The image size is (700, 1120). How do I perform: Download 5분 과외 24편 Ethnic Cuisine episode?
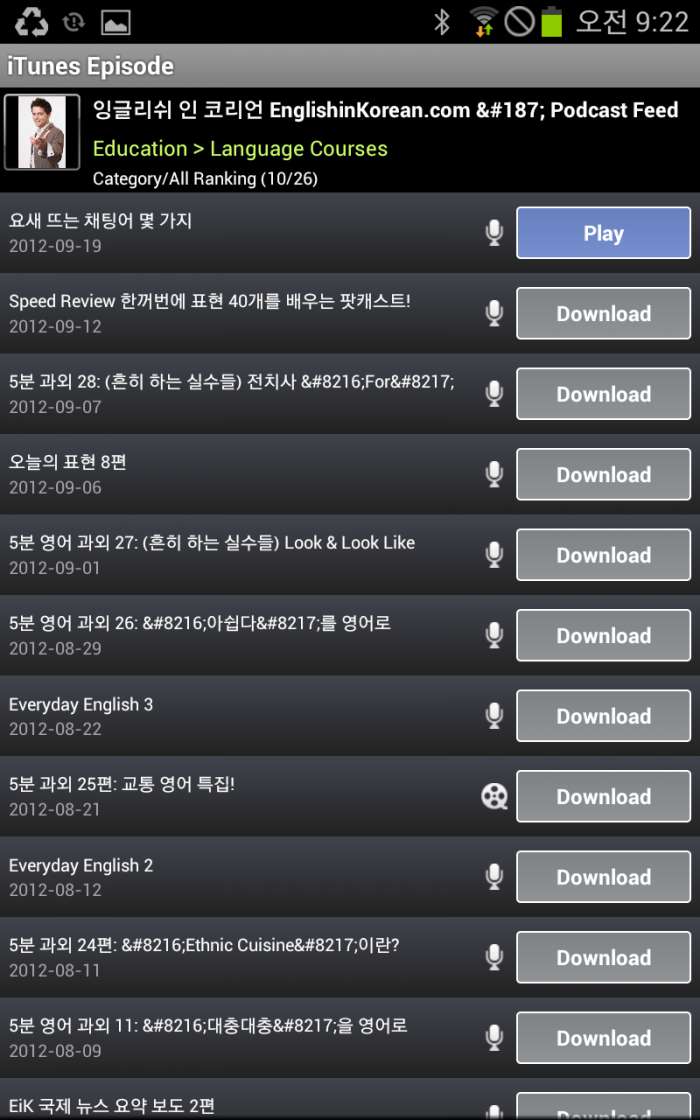603,958
